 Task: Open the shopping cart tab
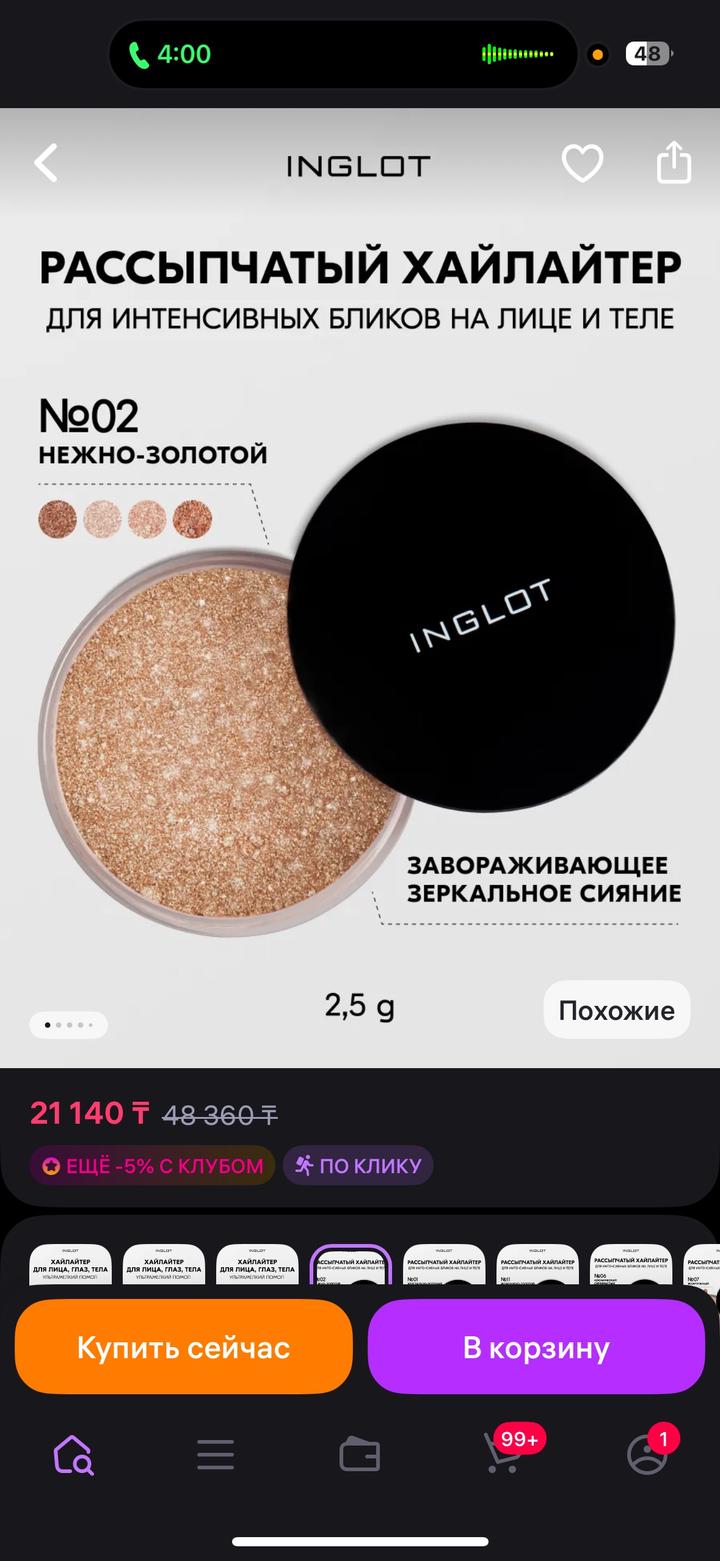tap(503, 1455)
